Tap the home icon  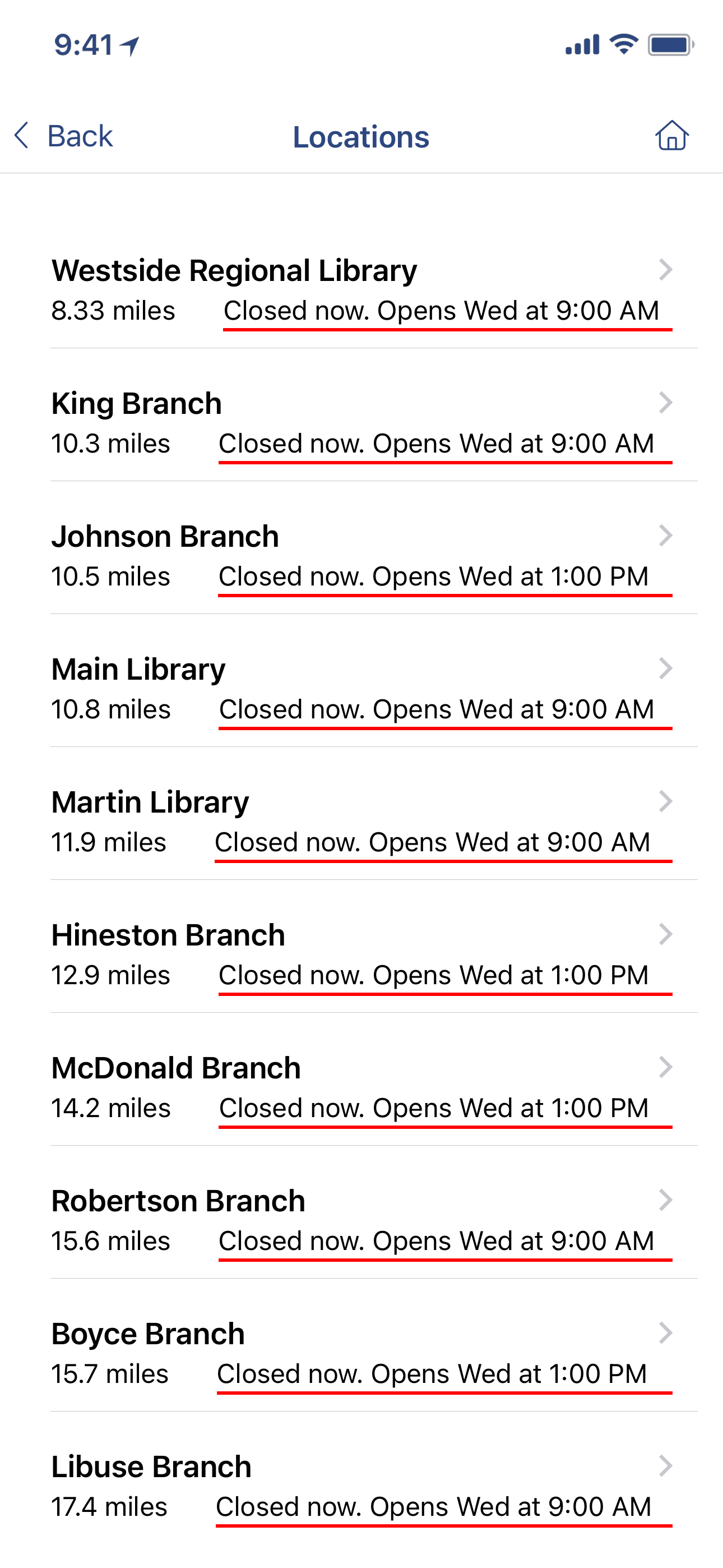[x=672, y=135]
